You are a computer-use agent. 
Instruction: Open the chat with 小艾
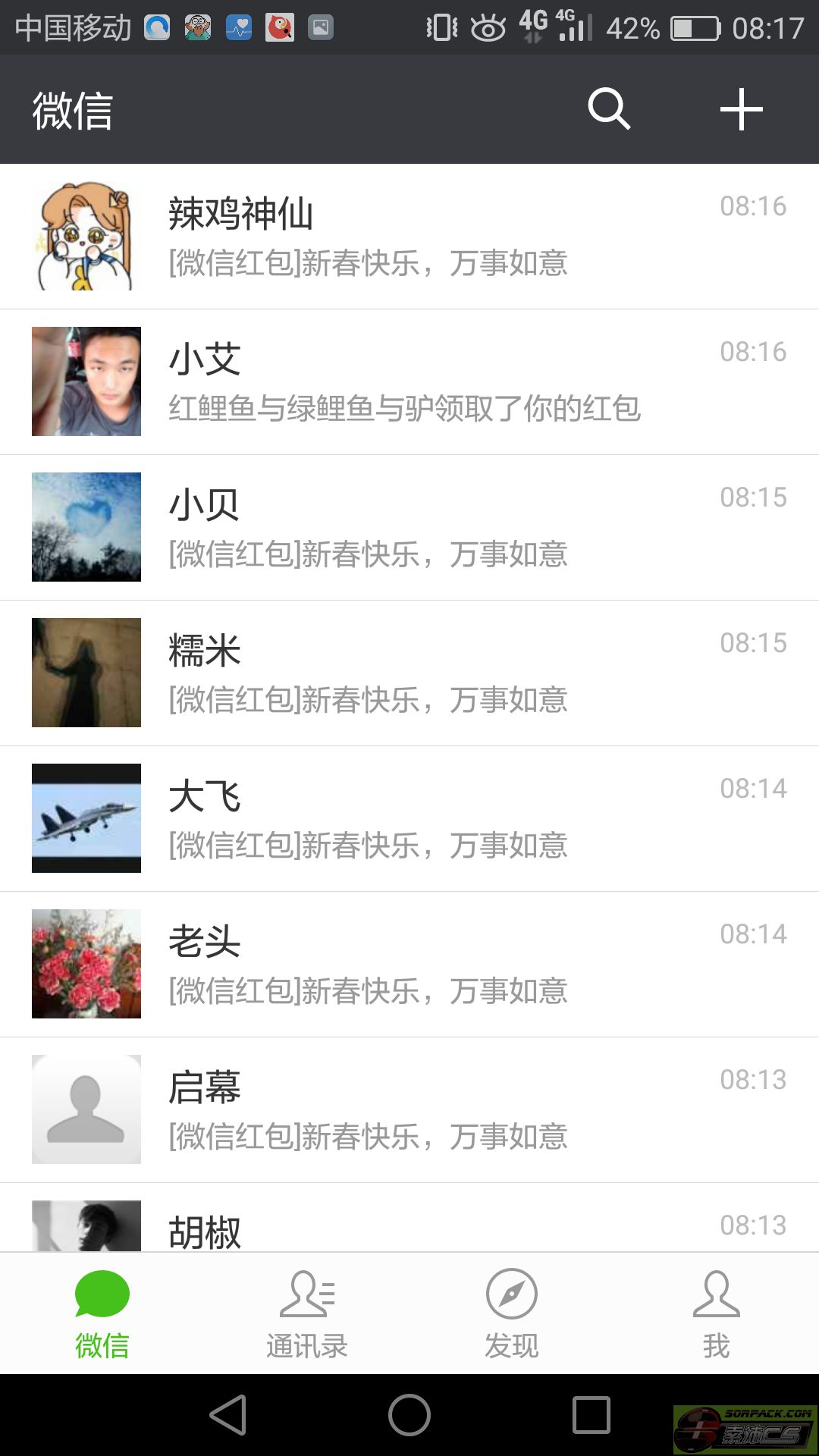409,382
